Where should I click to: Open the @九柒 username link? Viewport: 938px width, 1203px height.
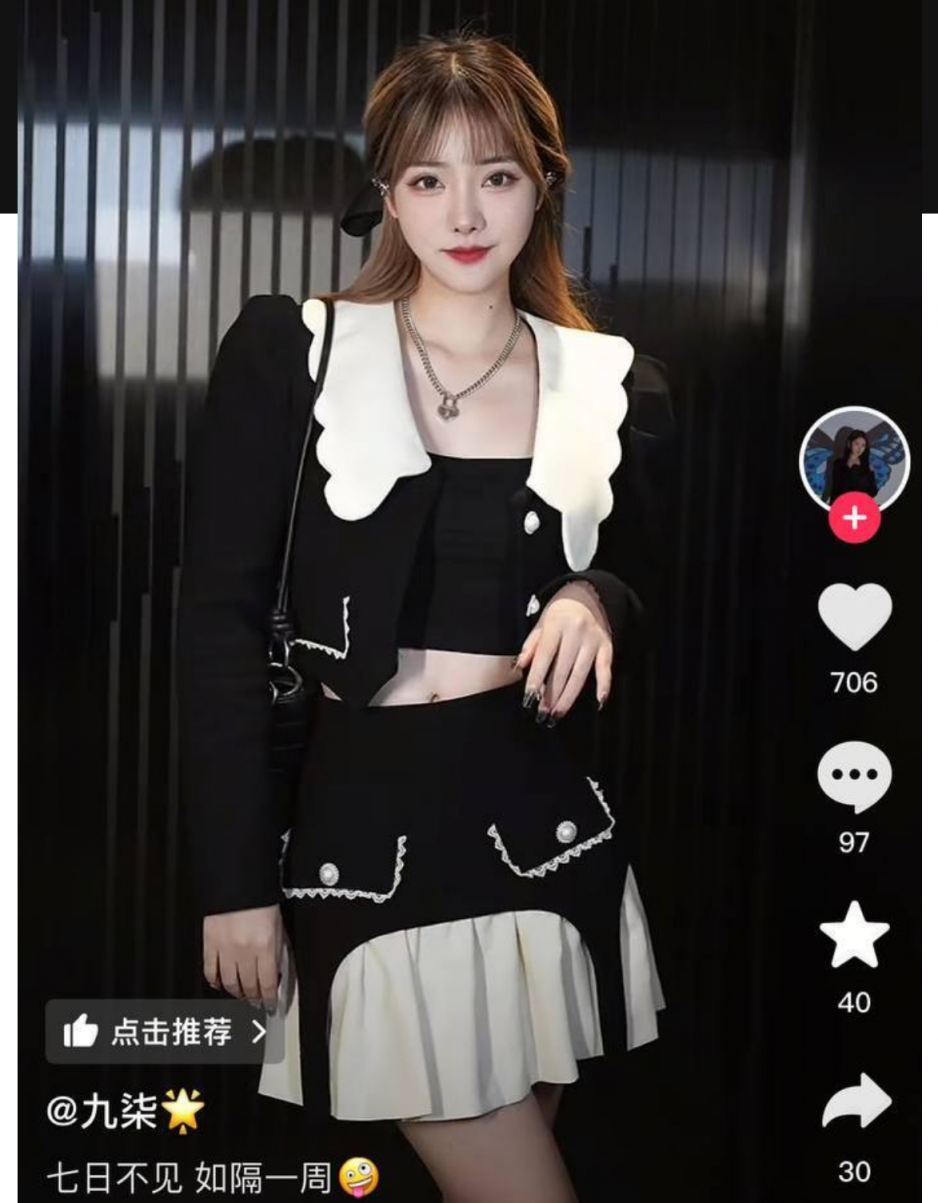pyautogui.click(x=103, y=1112)
